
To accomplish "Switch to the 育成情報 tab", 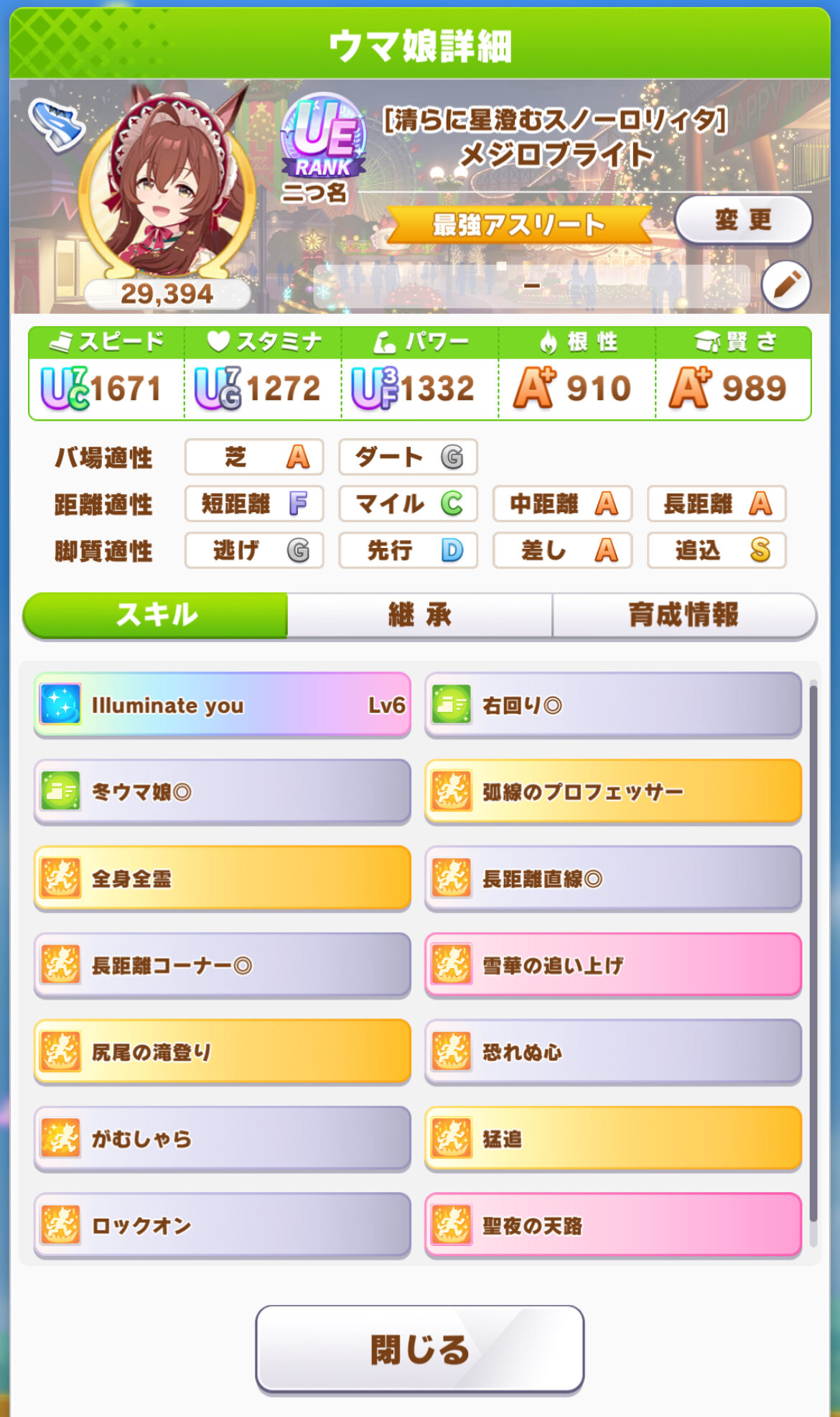I will (x=683, y=615).
